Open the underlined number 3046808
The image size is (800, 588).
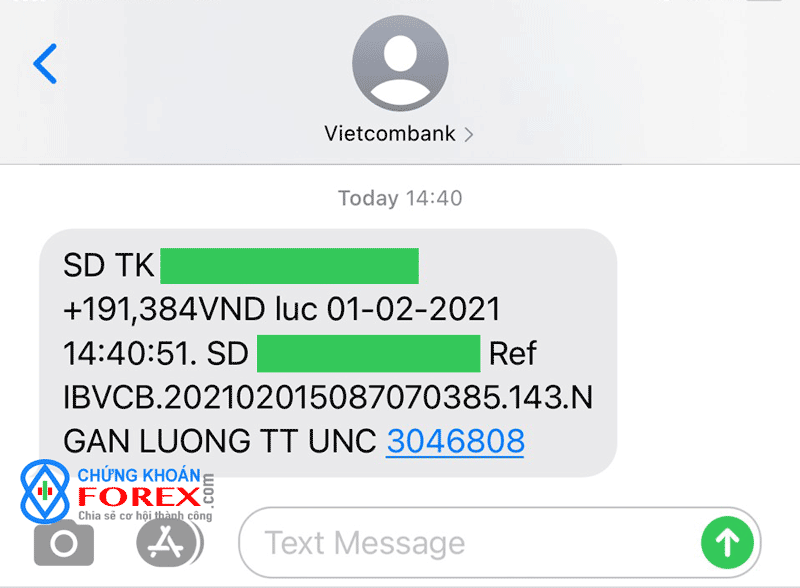click(x=455, y=441)
